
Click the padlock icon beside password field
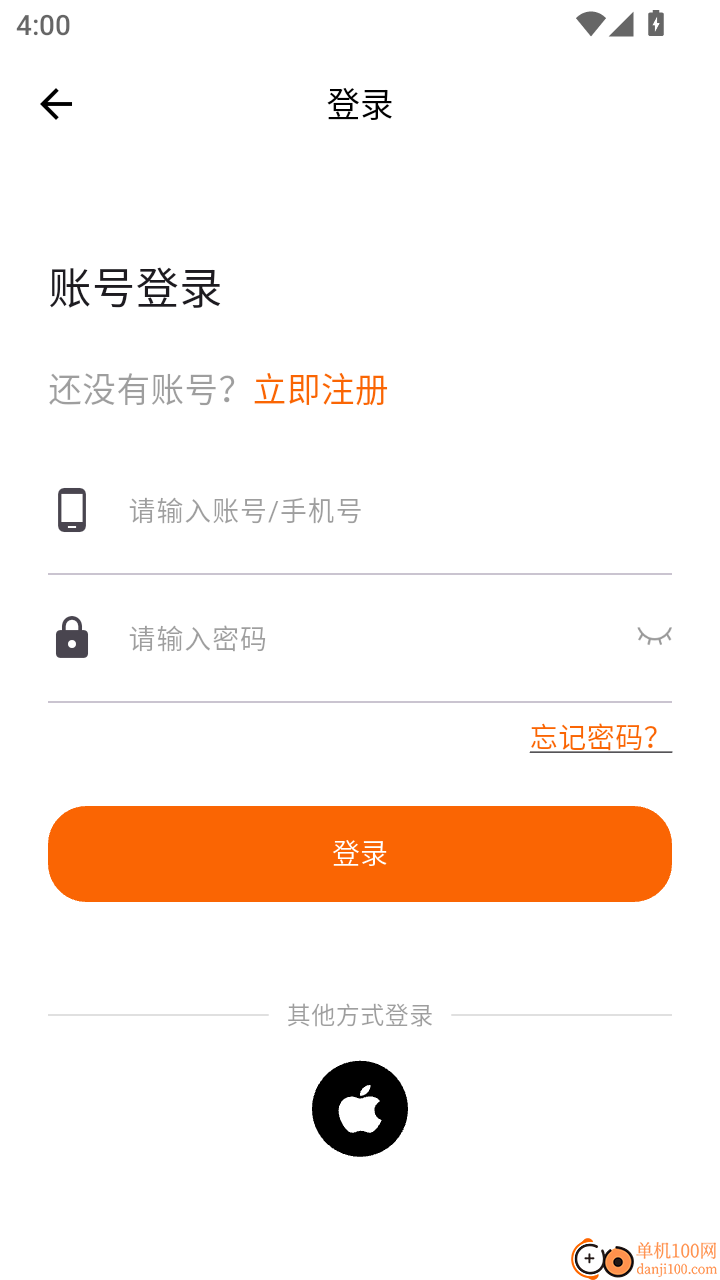coord(71,638)
